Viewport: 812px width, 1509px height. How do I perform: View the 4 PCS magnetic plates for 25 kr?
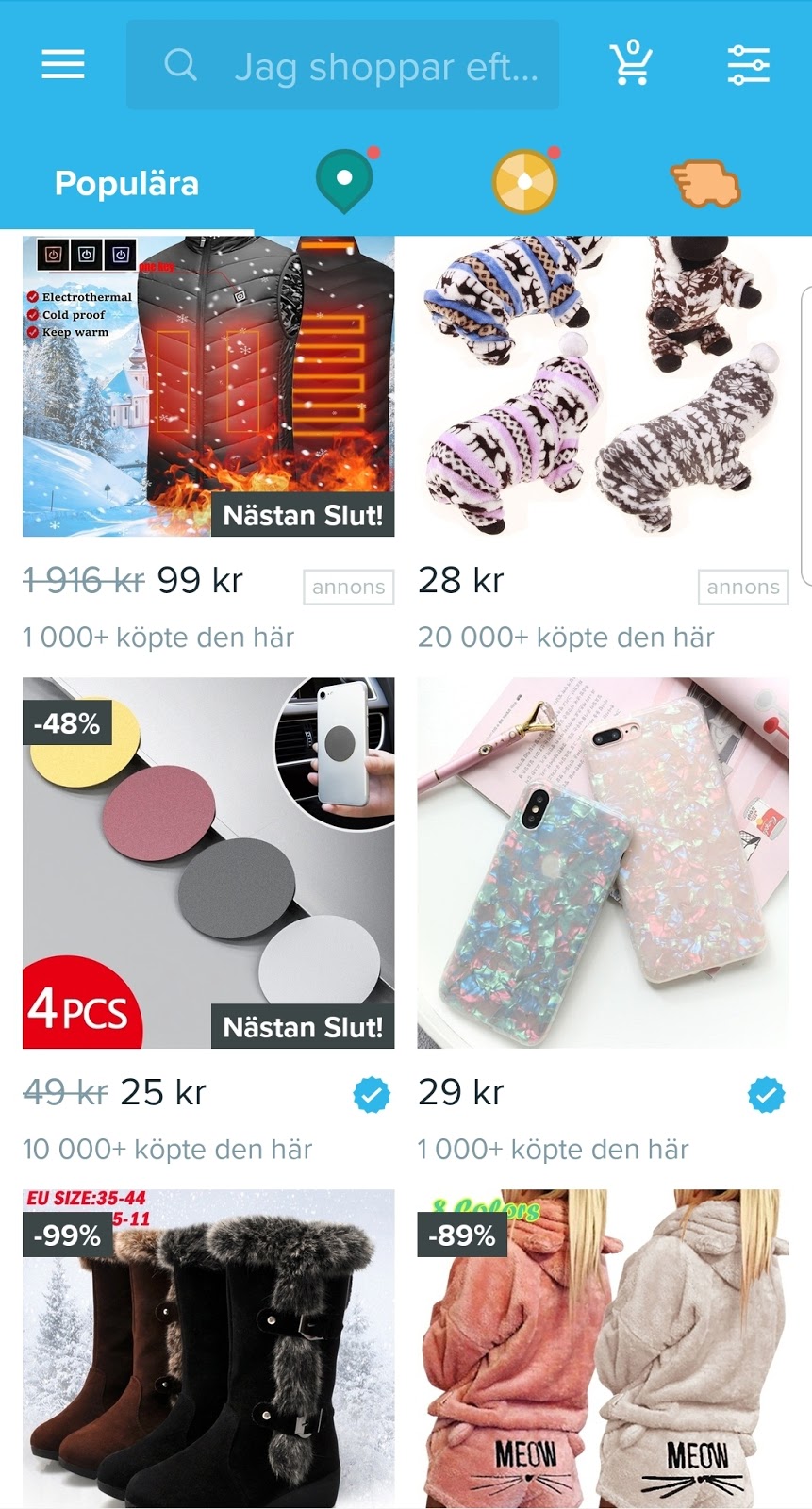(x=208, y=862)
